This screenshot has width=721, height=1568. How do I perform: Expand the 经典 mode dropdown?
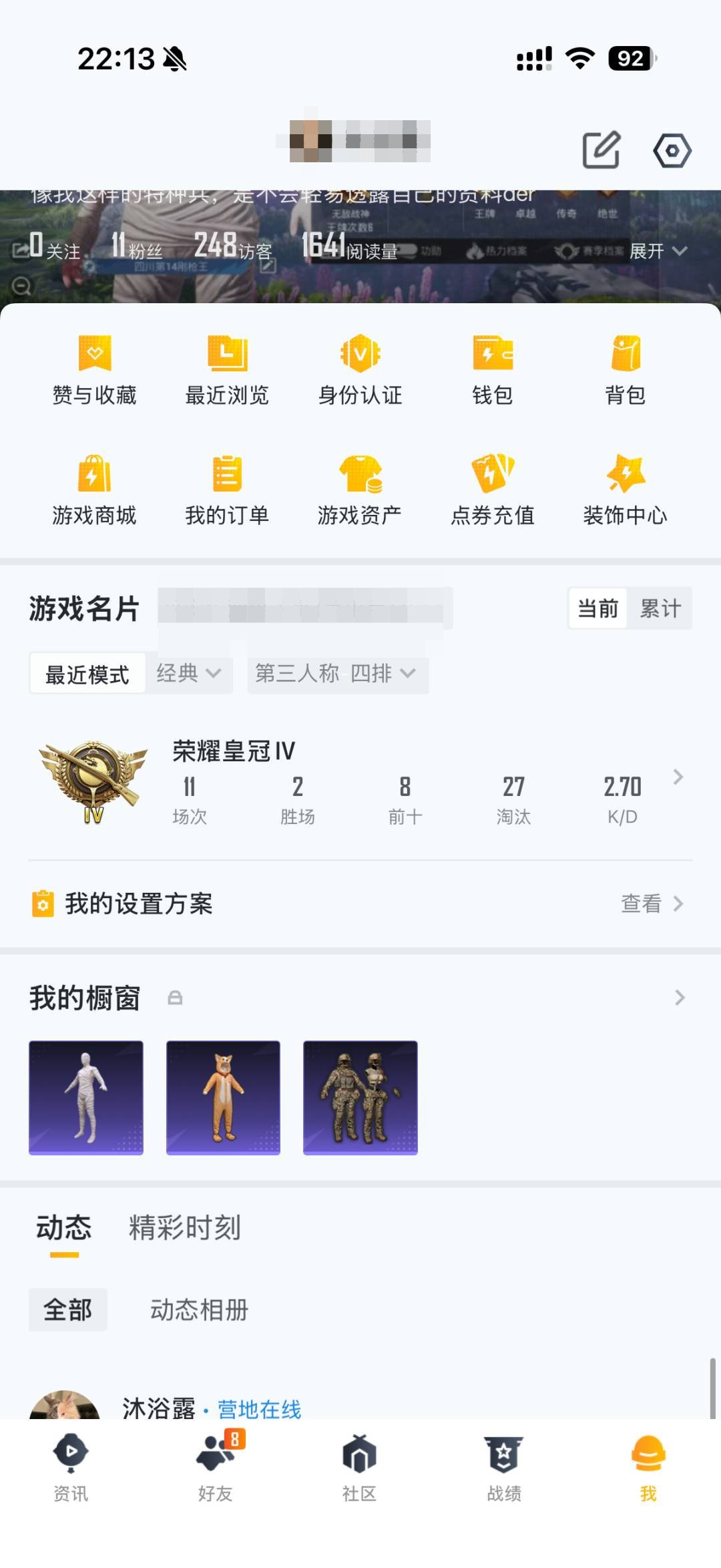(189, 674)
